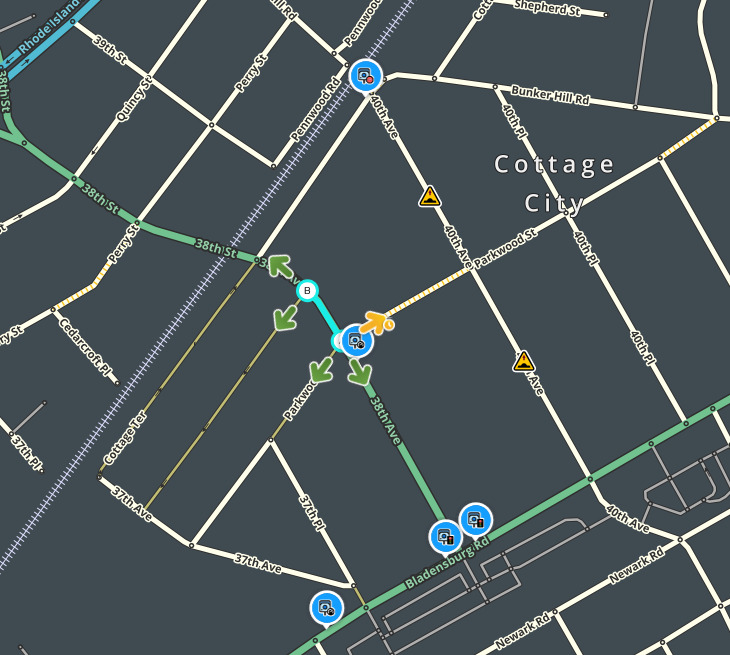Open the speed bump hazard south of Parkwood St
730x655 pixels.
[524, 361]
